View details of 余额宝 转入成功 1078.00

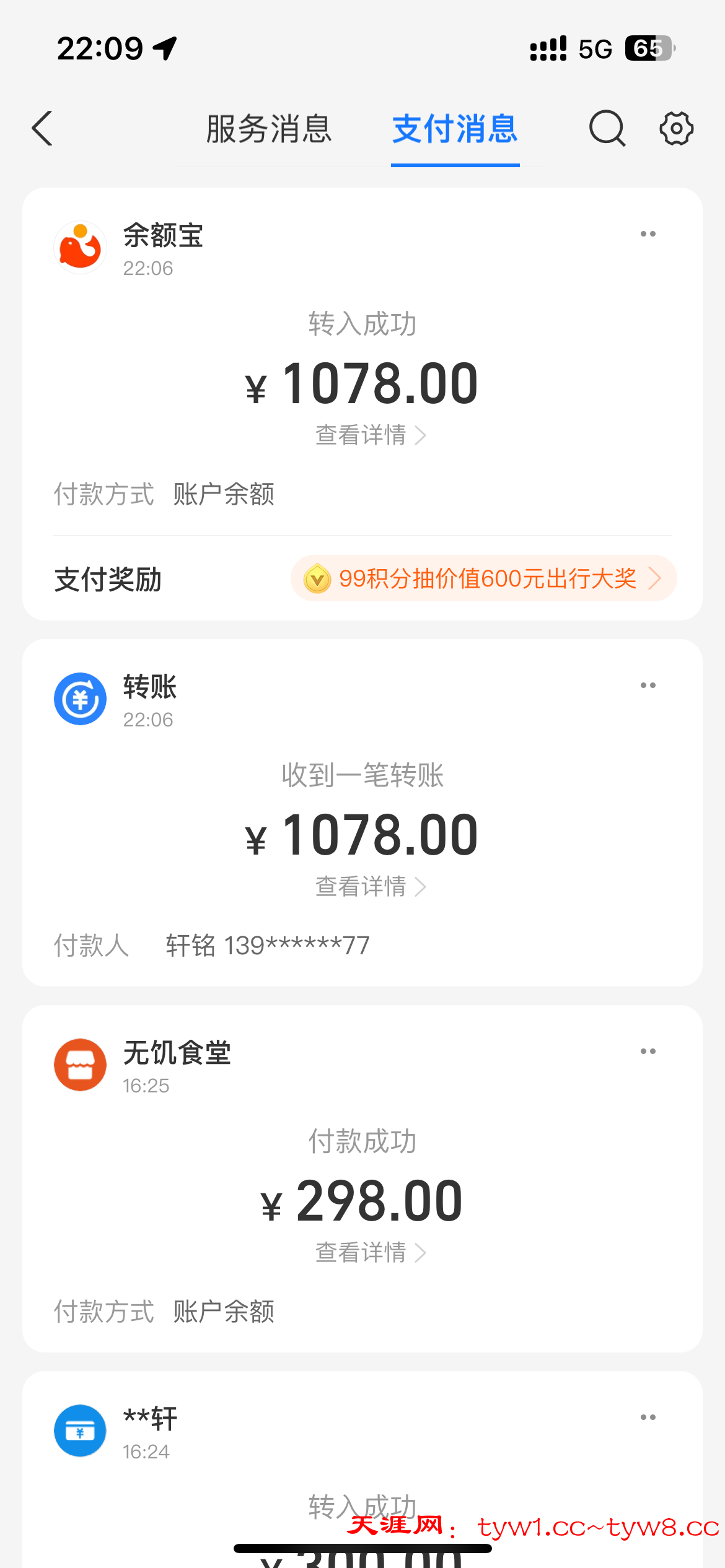370,435
